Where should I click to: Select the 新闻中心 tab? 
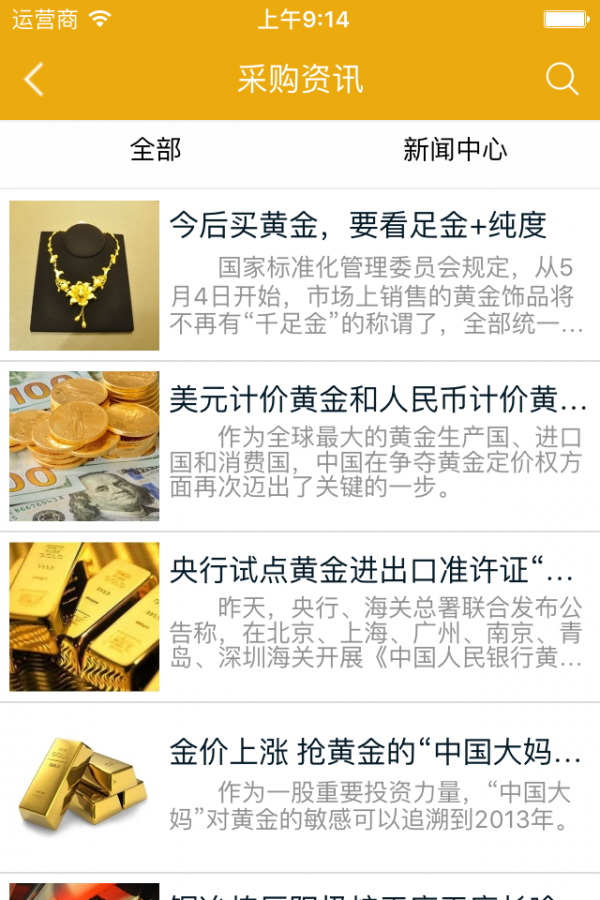pyautogui.click(x=455, y=150)
